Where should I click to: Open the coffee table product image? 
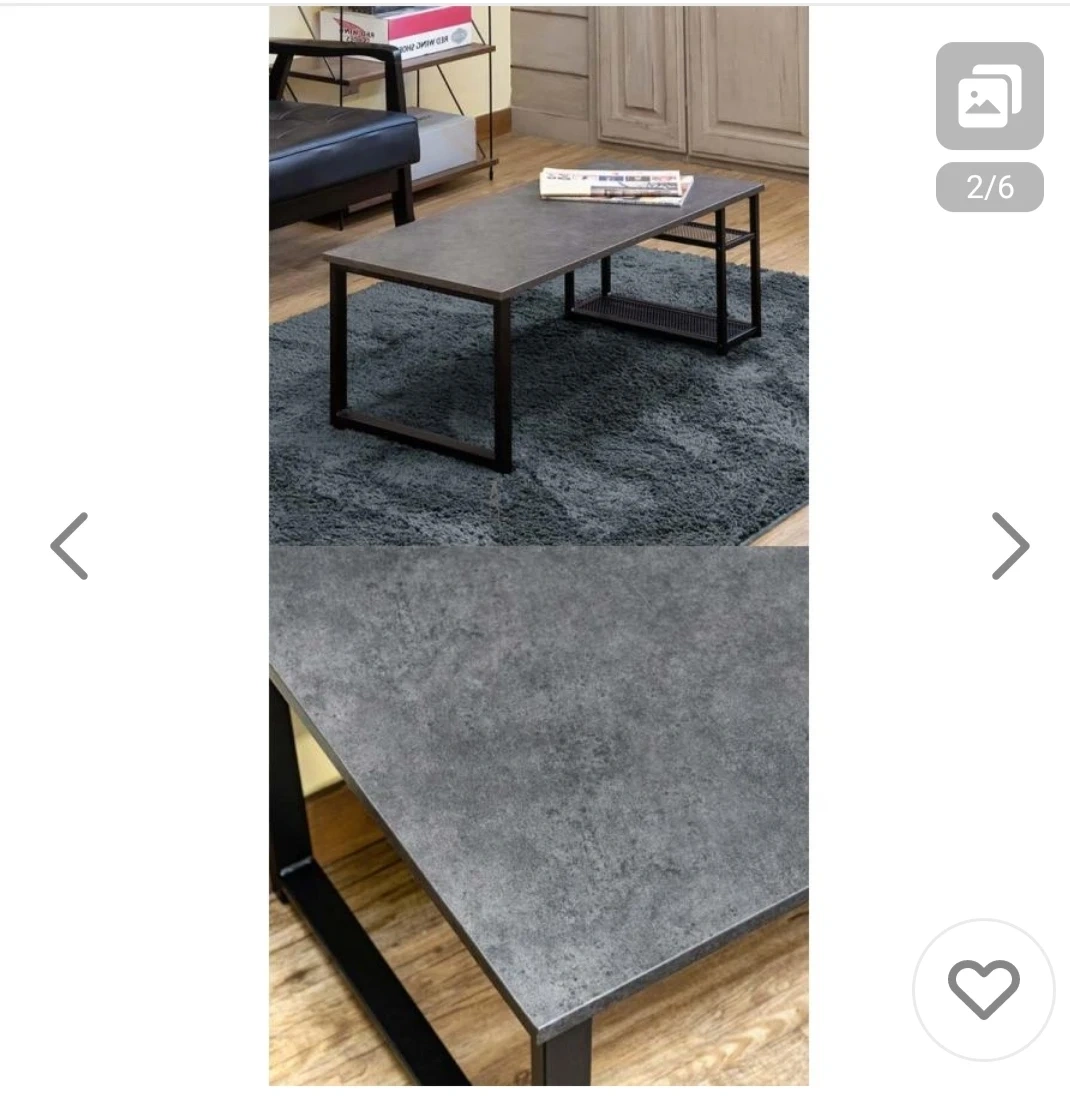(538, 546)
